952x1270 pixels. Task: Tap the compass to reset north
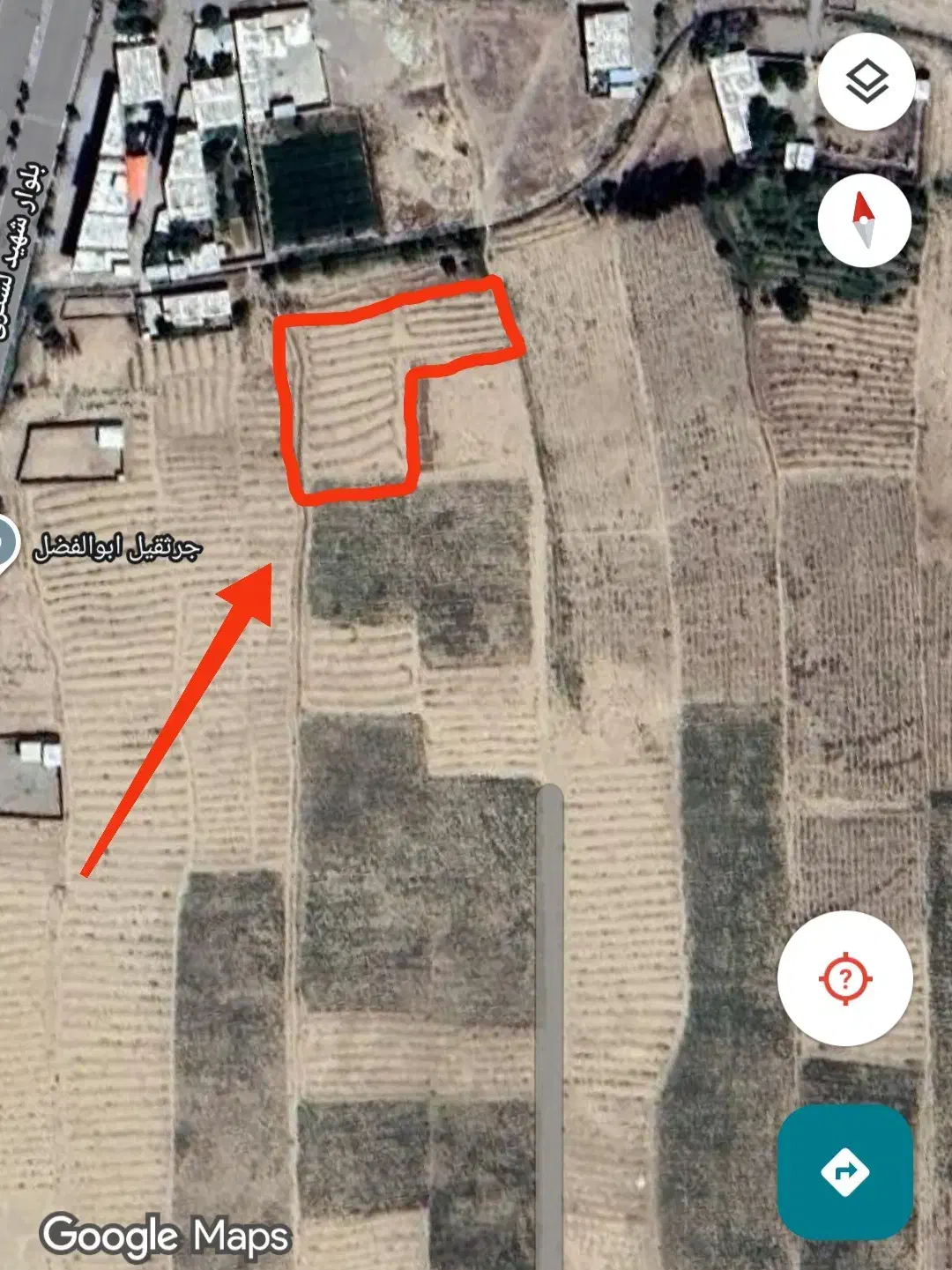[x=864, y=220]
